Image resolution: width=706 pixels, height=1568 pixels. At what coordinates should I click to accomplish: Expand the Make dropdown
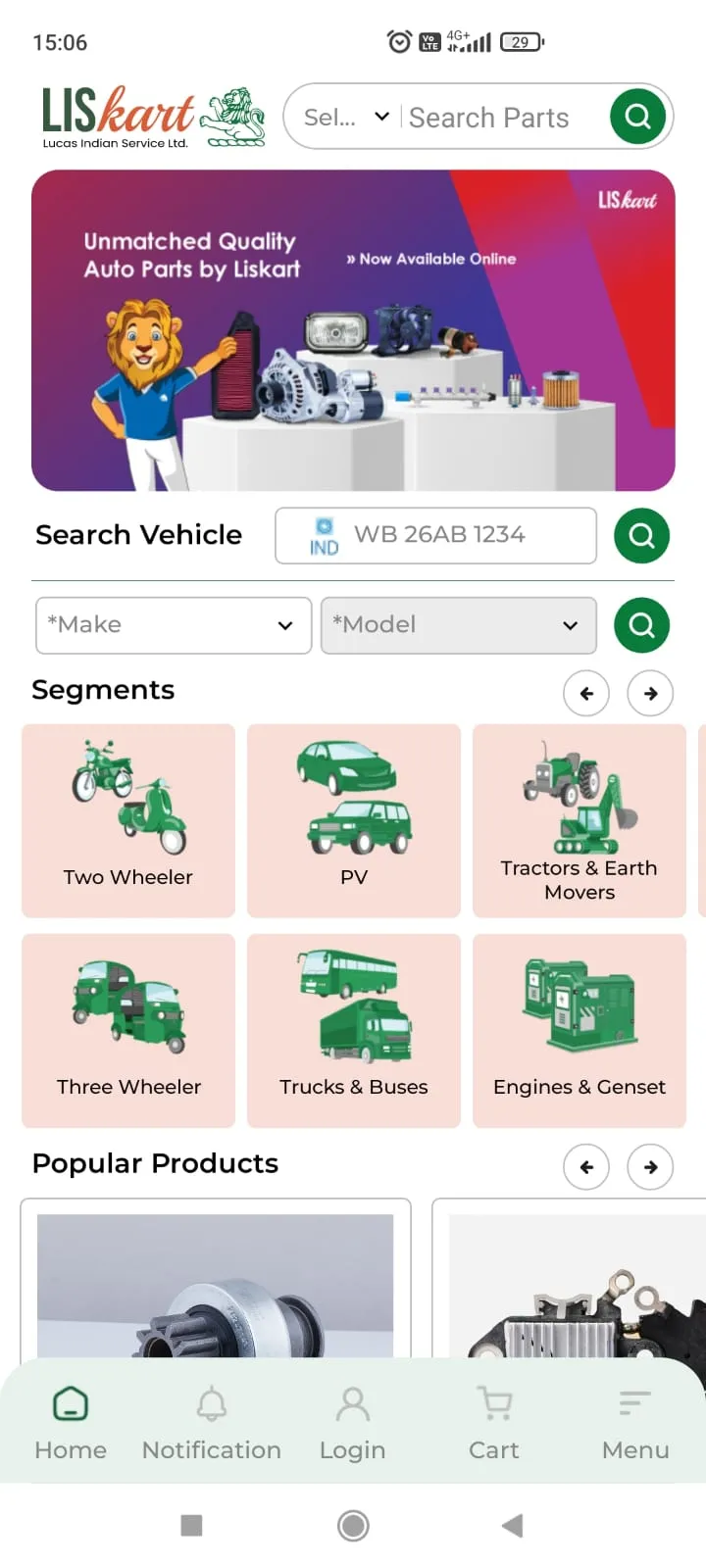click(174, 625)
